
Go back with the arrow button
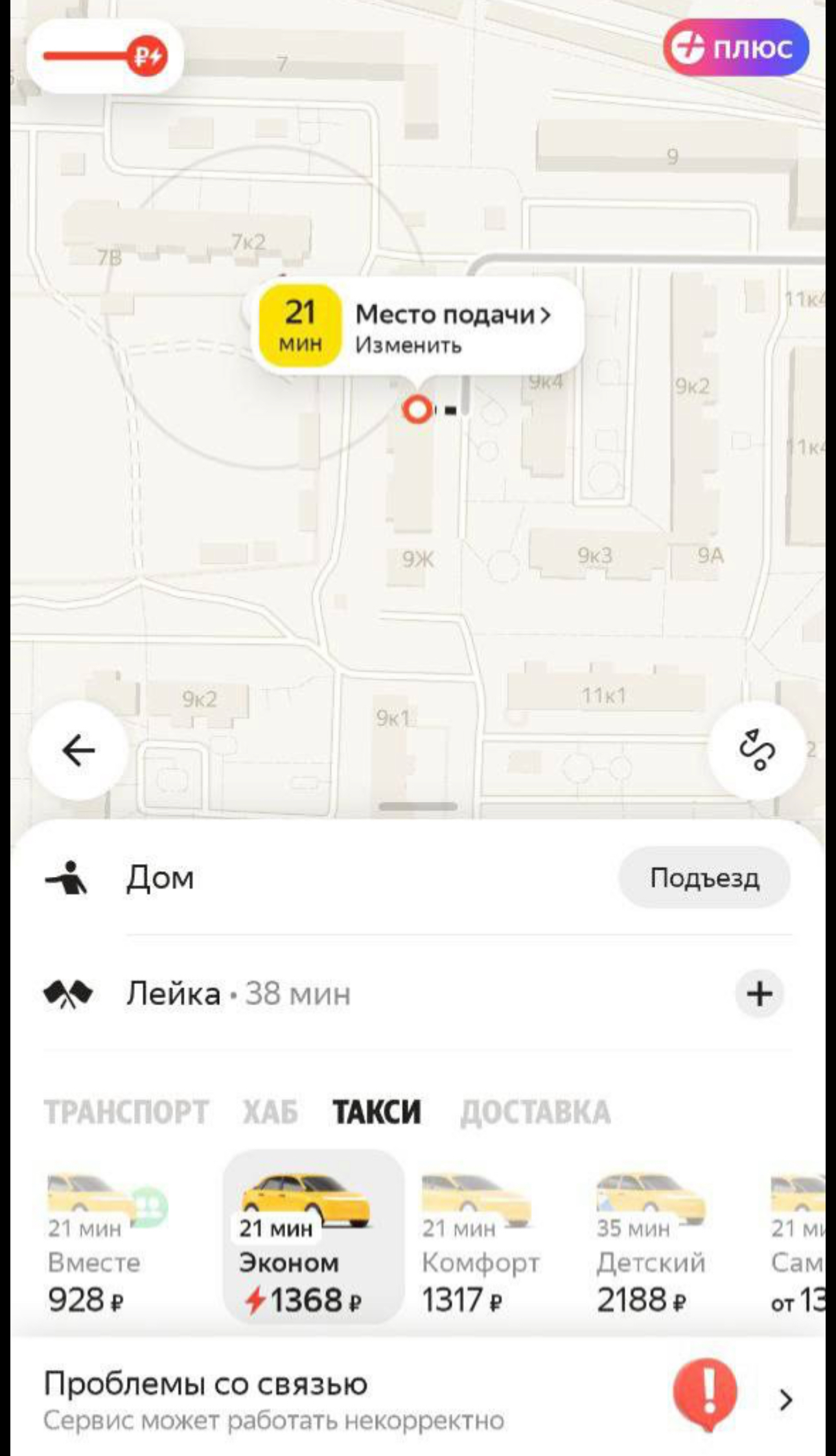[x=78, y=751]
